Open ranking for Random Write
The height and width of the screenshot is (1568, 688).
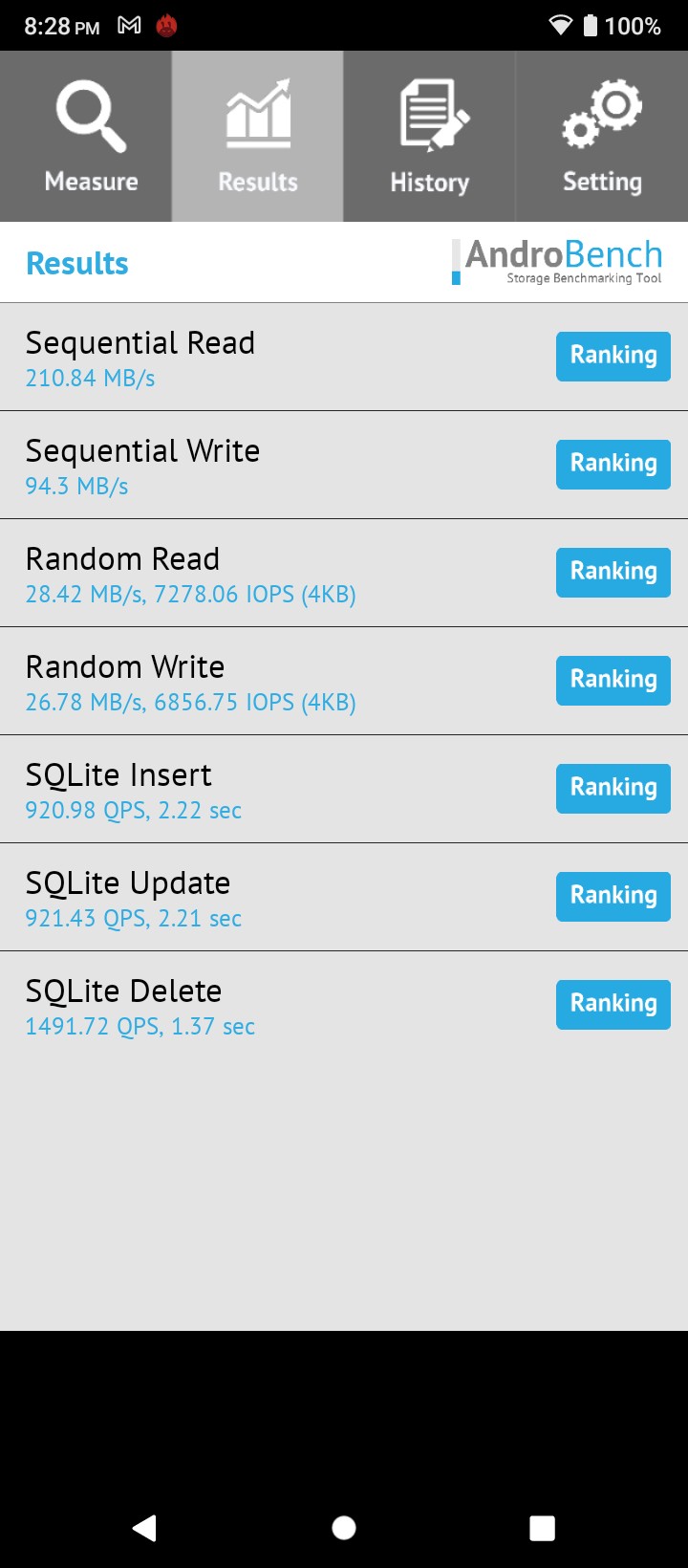point(613,680)
